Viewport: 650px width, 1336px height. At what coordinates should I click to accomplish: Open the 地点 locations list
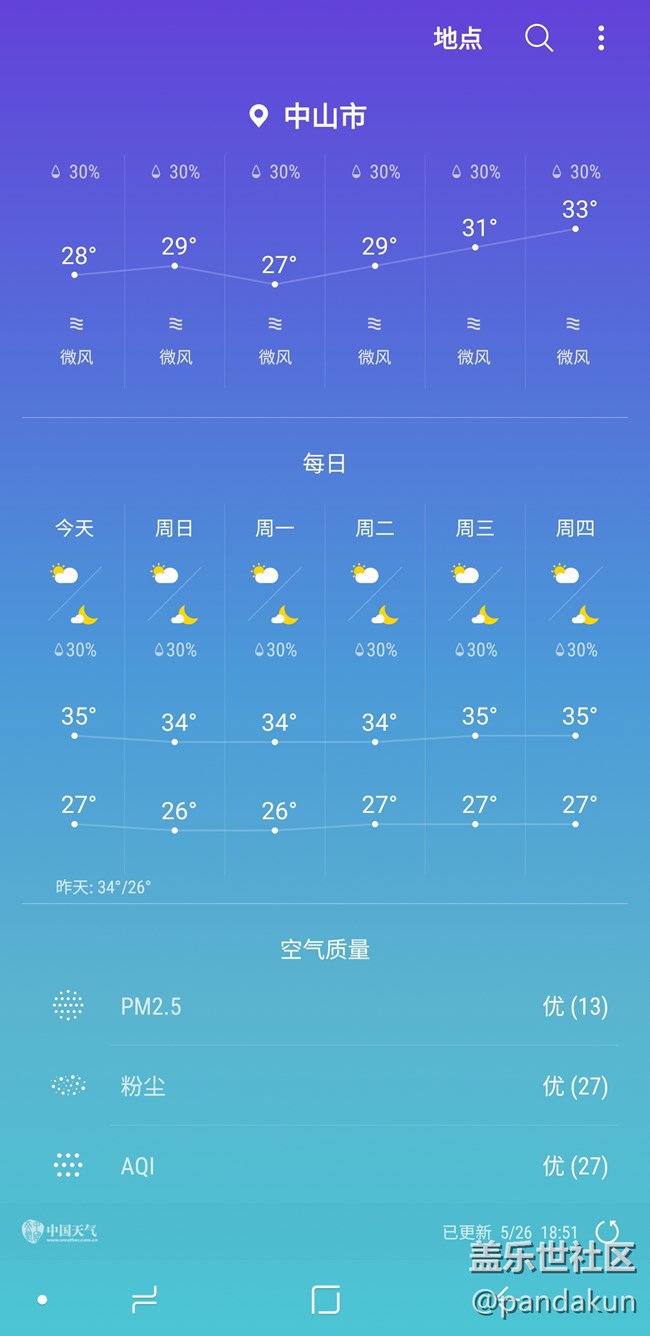point(457,39)
